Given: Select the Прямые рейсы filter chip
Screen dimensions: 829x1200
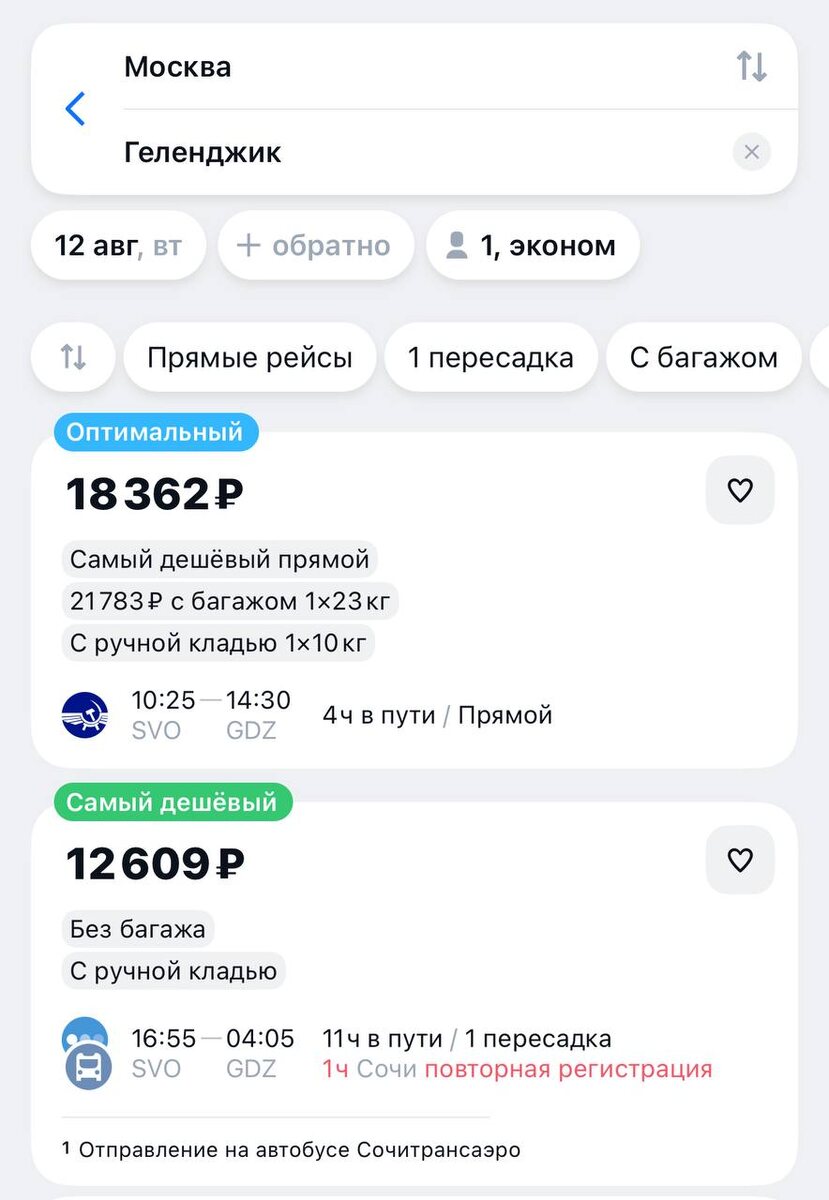Looking at the screenshot, I should coord(249,357).
